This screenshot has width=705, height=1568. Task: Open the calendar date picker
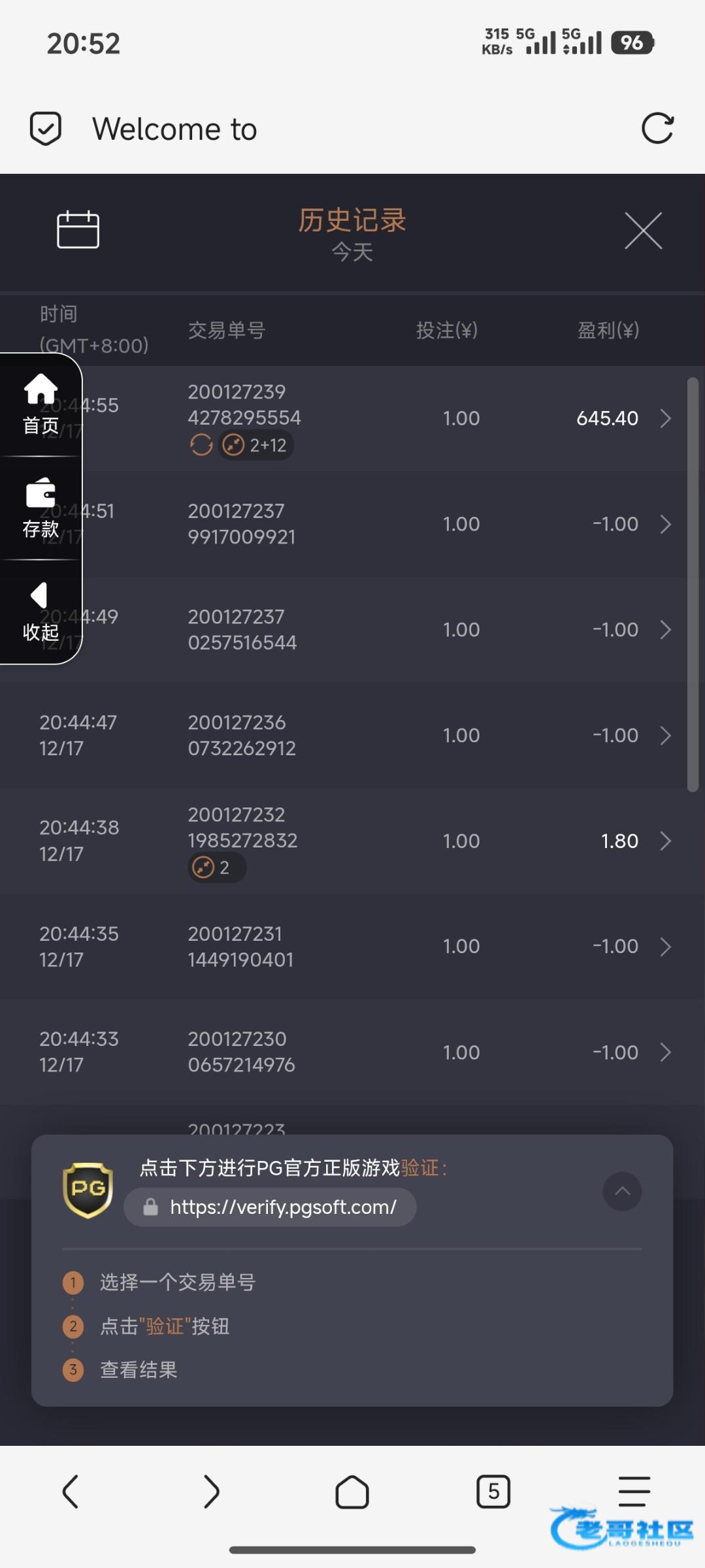pyautogui.click(x=78, y=229)
